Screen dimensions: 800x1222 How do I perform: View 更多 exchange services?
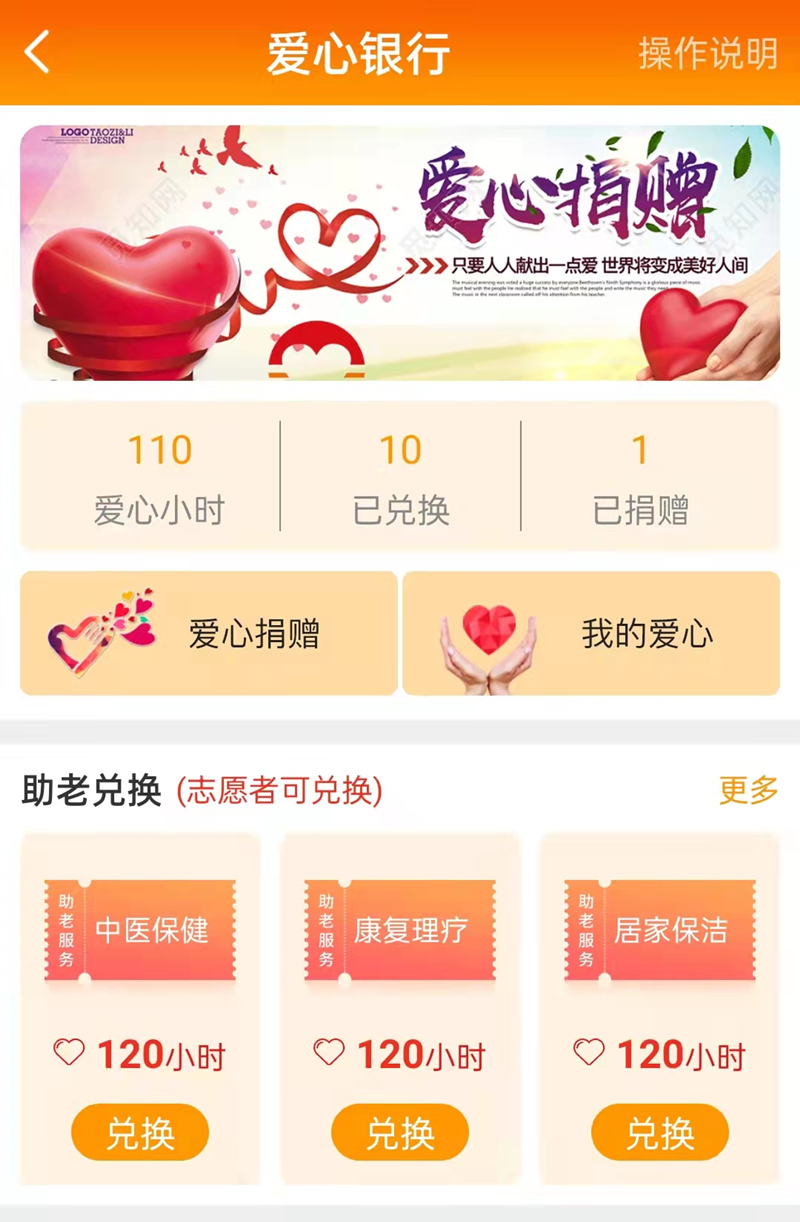748,790
